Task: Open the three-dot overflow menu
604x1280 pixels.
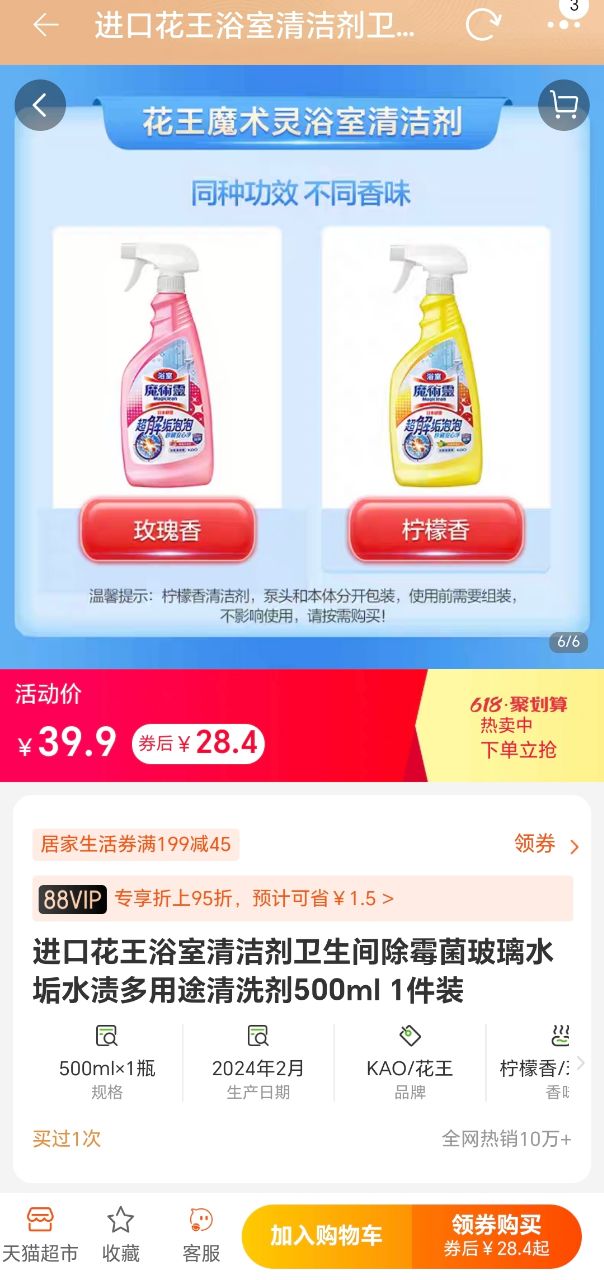Action: (x=566, y=25)
